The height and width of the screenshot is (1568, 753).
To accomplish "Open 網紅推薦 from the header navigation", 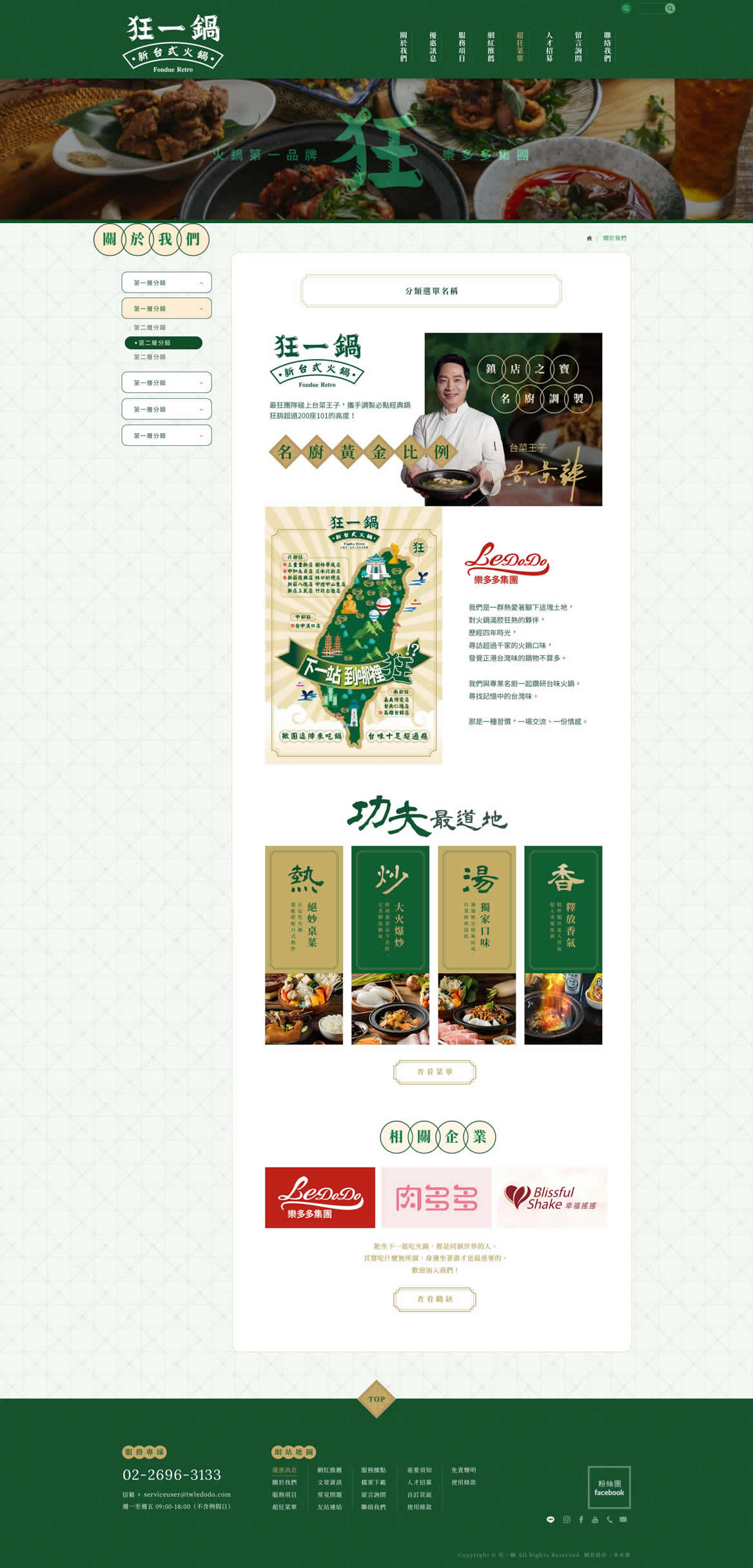I will coord(491,46).
